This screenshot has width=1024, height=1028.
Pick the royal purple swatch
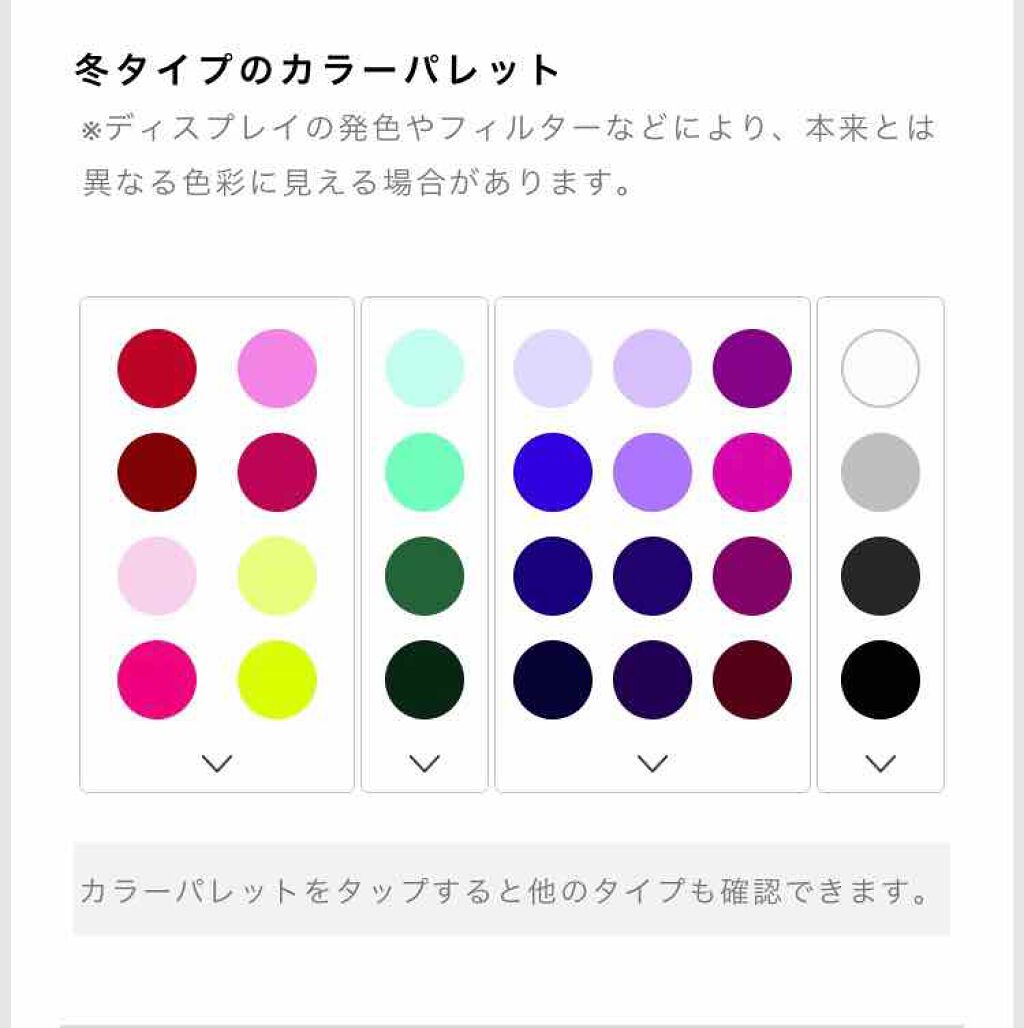click(x=751, y=368)
